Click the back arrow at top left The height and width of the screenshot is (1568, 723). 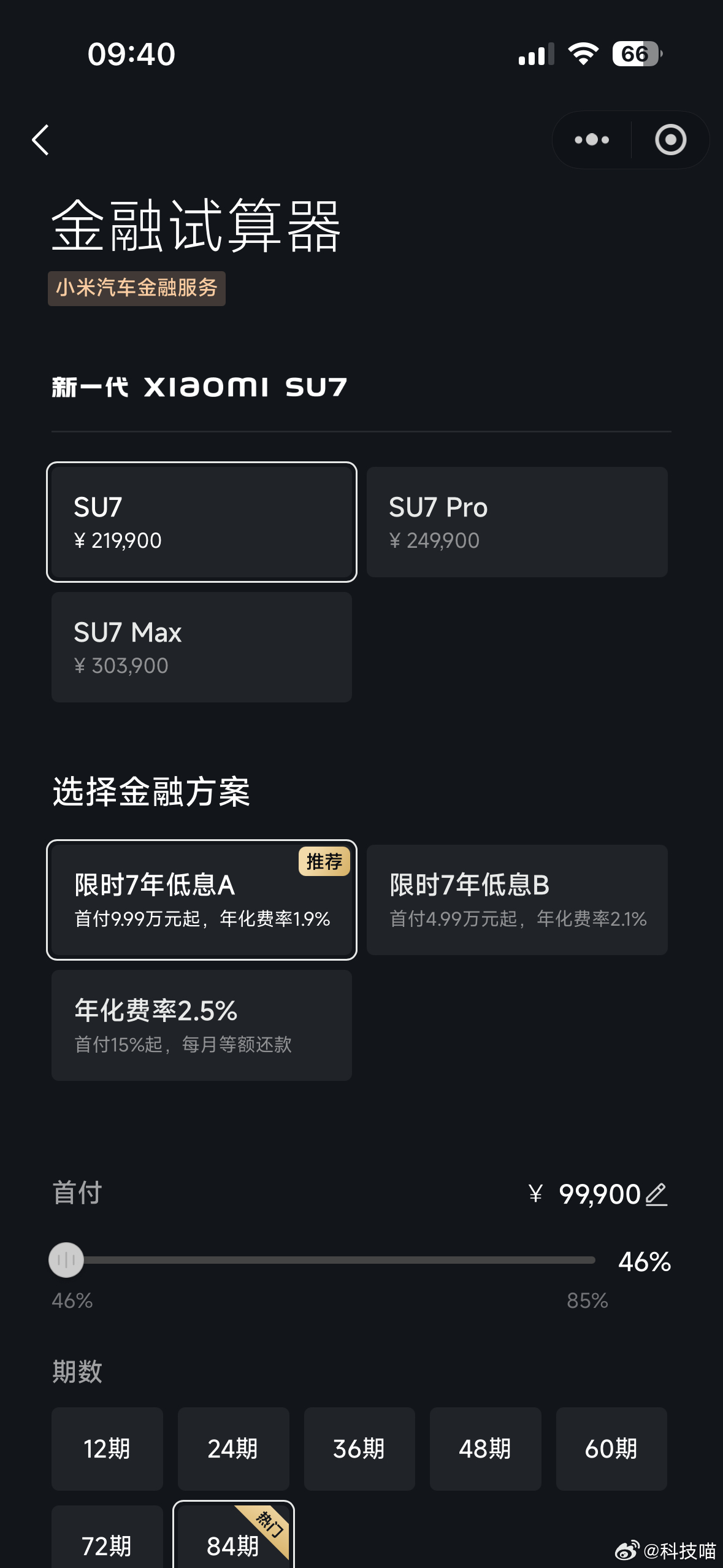(41, 140)
